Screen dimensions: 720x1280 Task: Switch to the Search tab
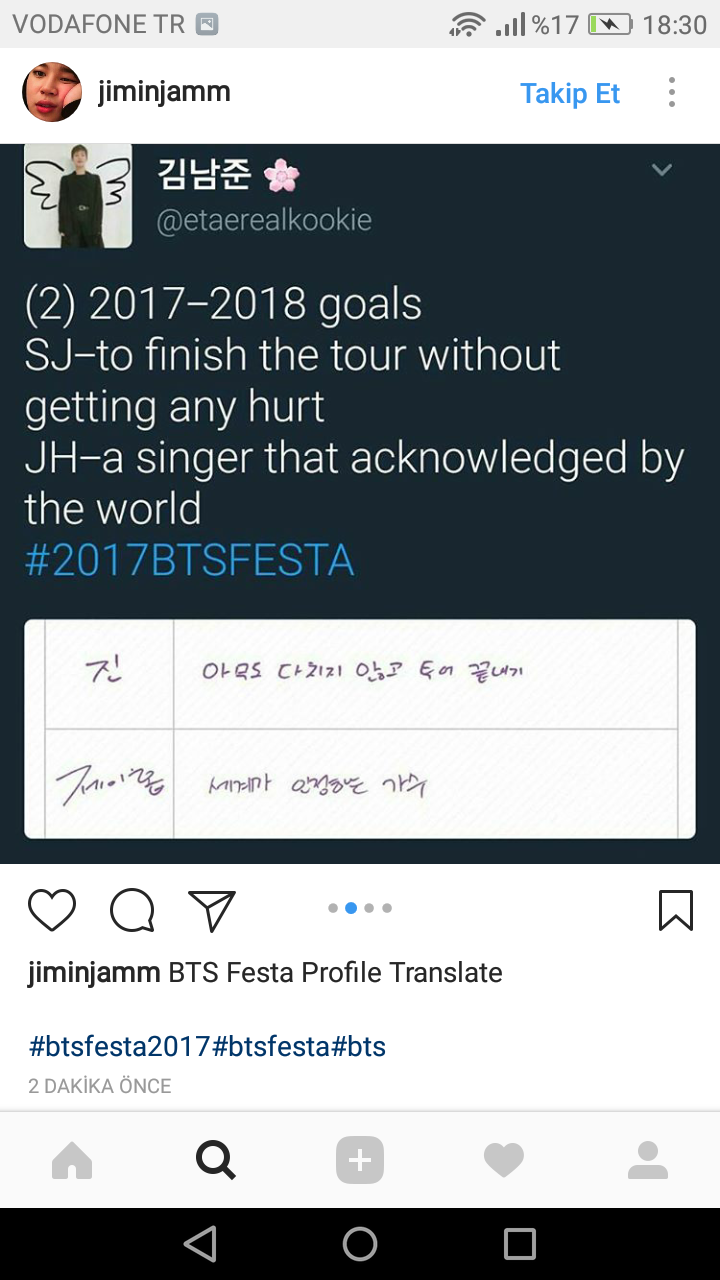coord(216,1160)
